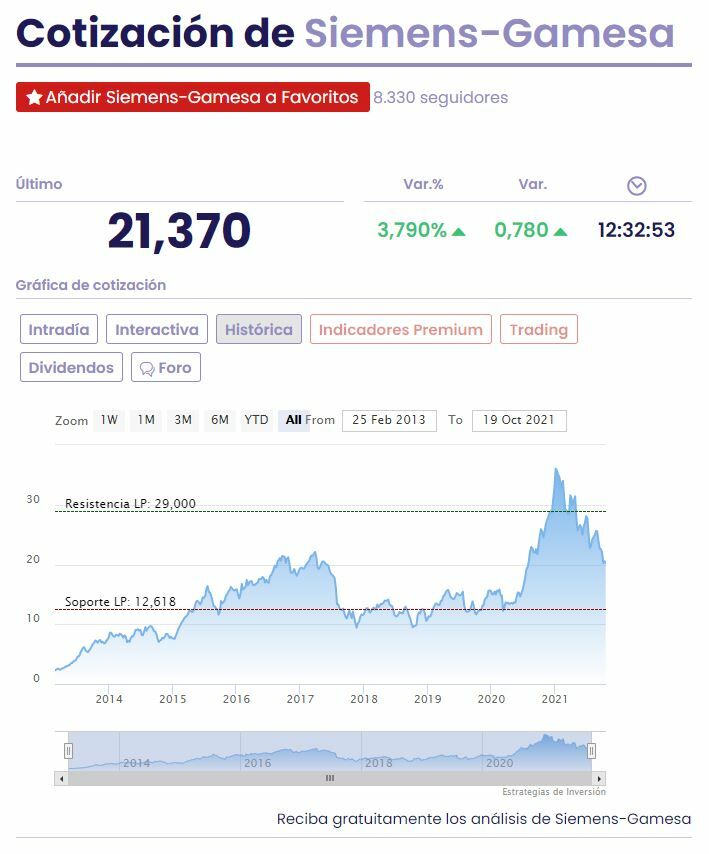Edit the To date 19 Oct 2021
The height and width of the screenshot is (854, 709).
tap(519, 420)
